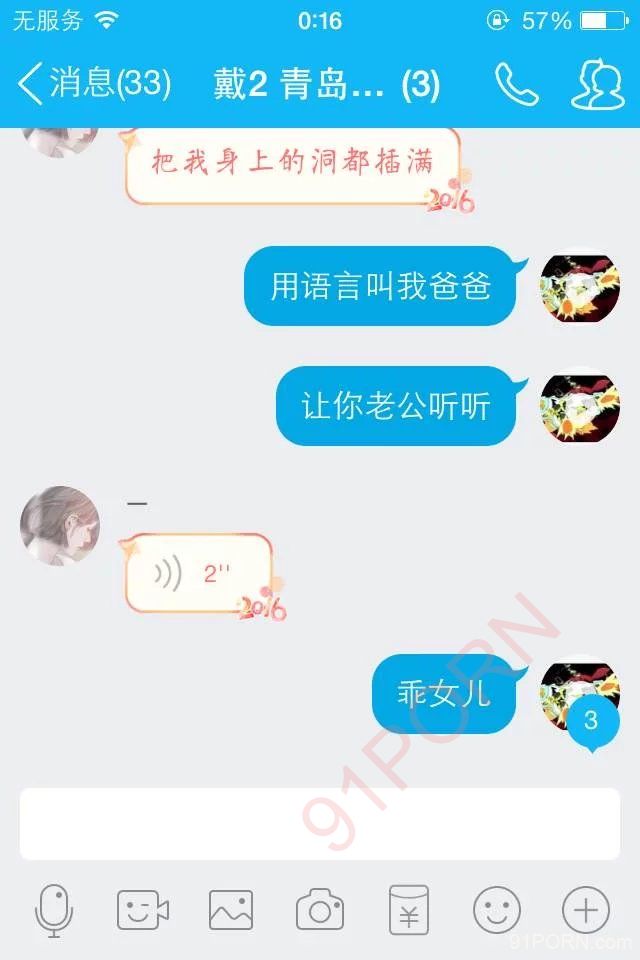
Task: Open the camera
Action: pyautogui.click(x=320, y=910)
